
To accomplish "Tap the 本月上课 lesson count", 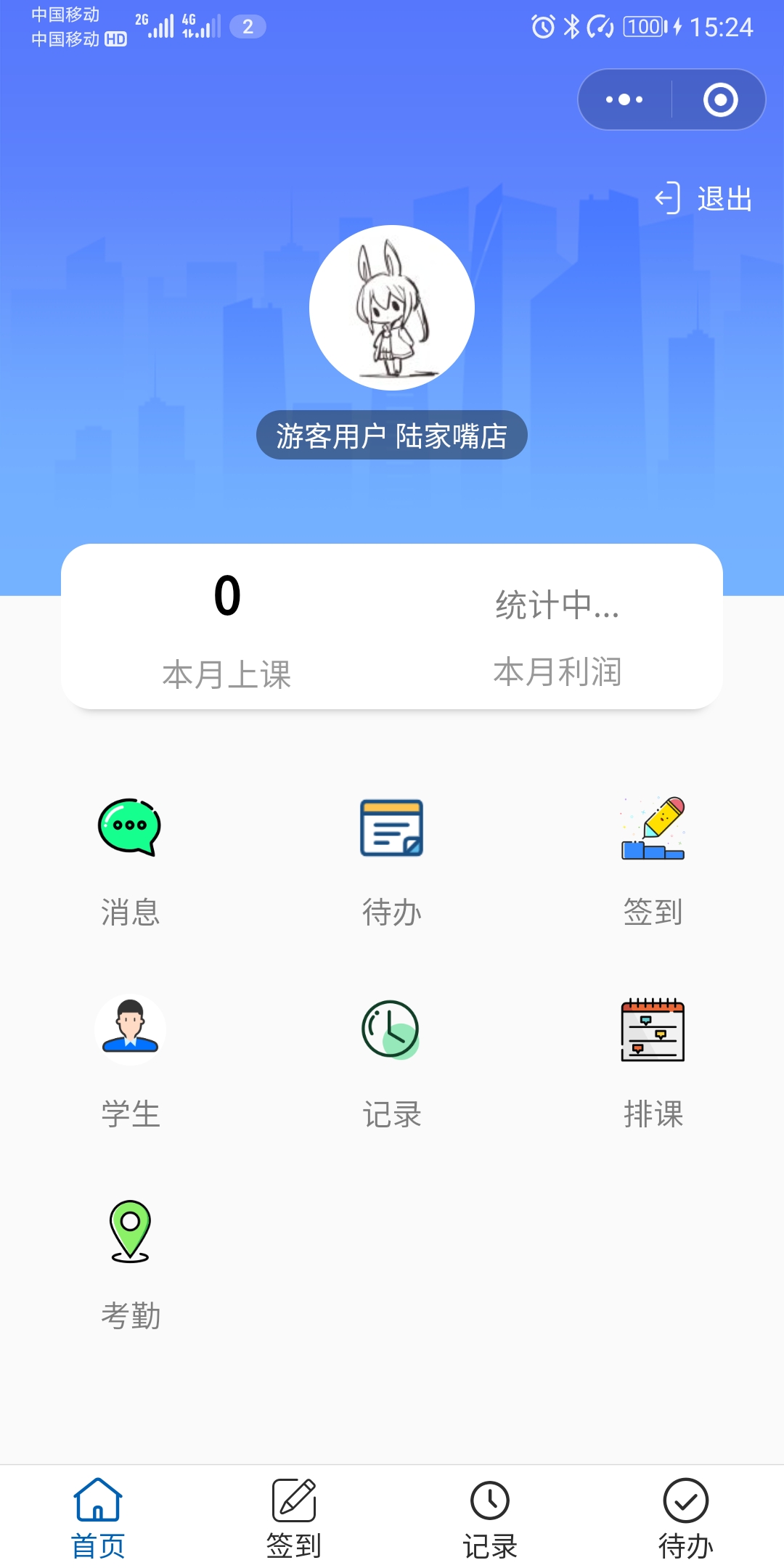I will 226,671.
